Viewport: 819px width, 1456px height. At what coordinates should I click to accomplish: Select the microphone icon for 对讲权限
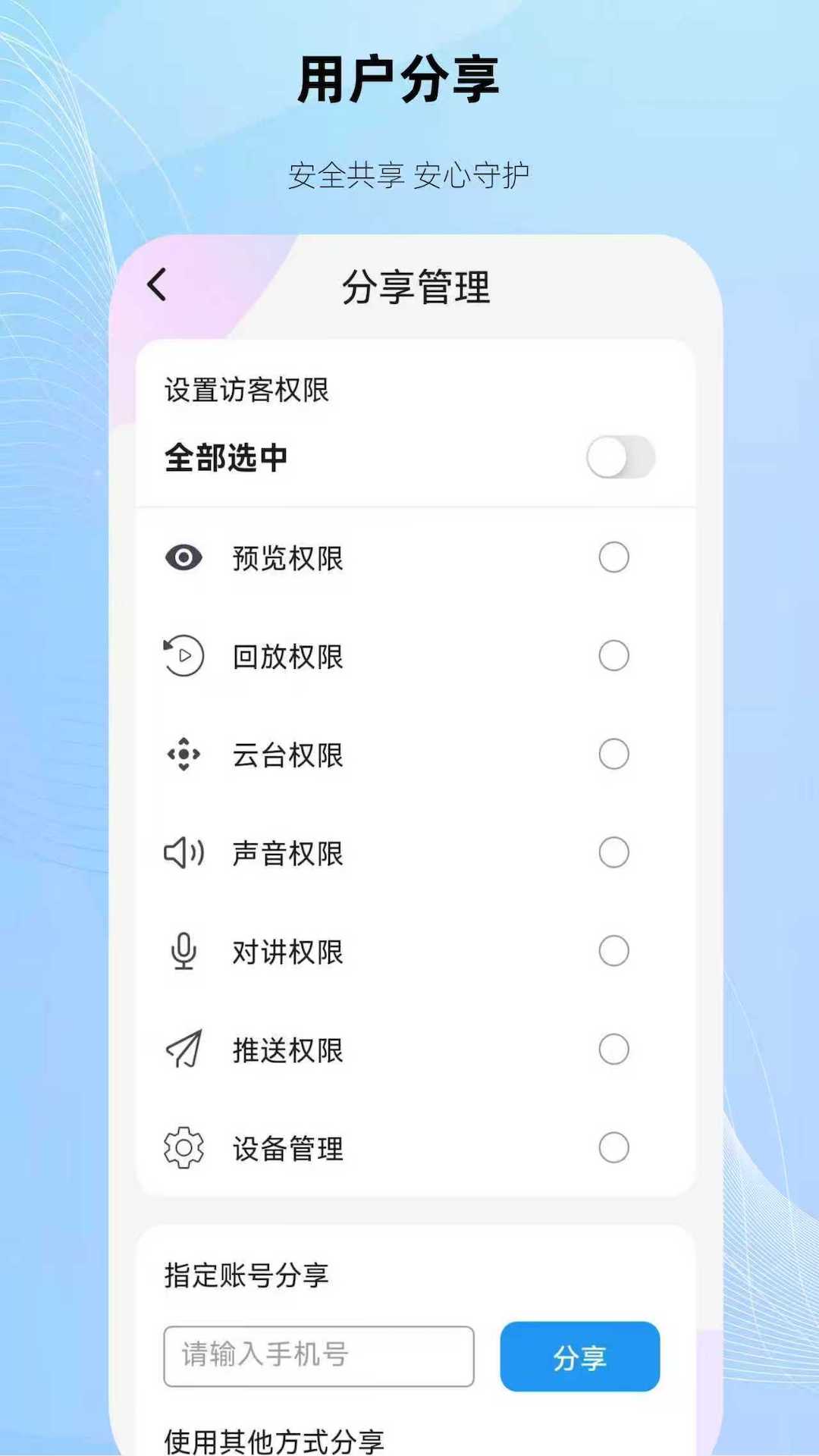[184, 952]
